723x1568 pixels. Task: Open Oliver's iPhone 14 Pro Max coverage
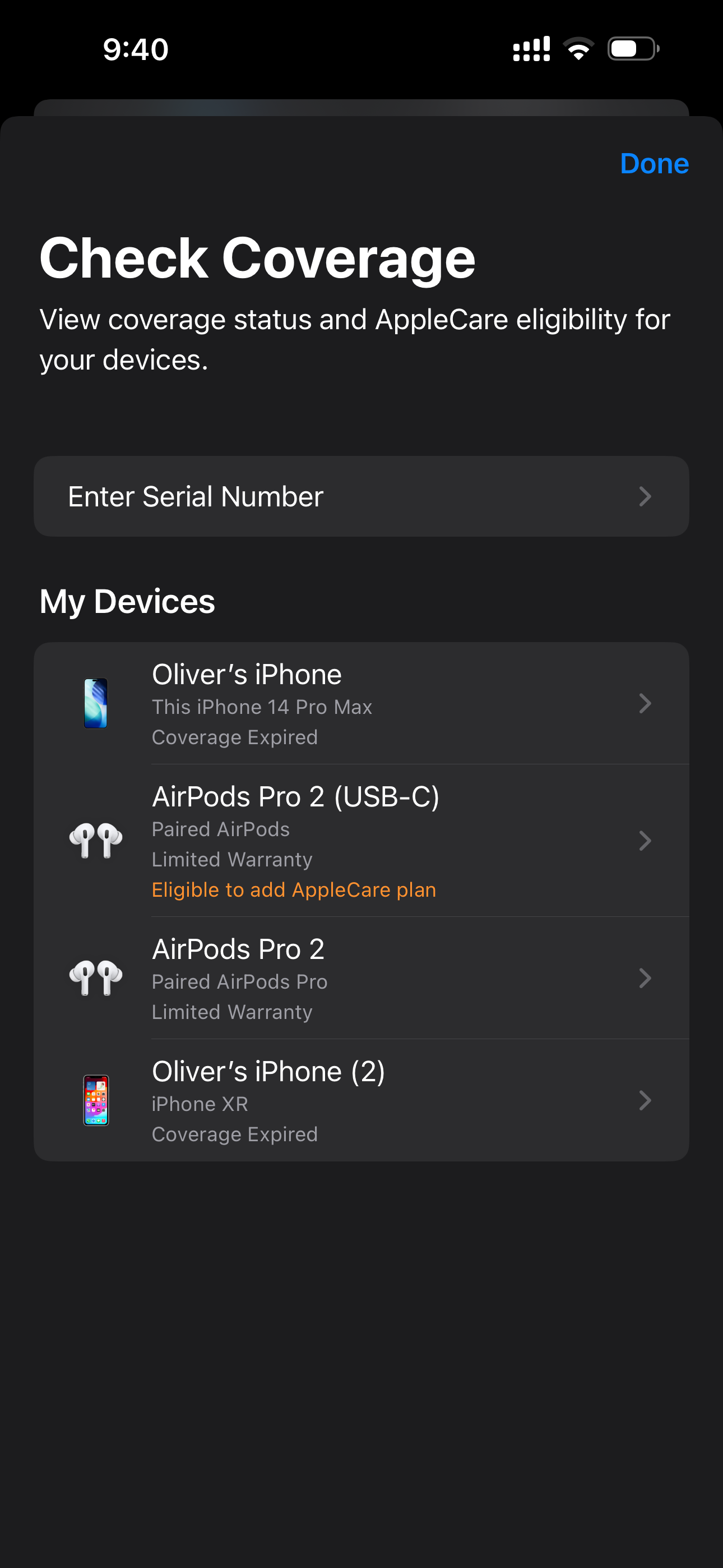pyautogui.click(x=361, y=704)
